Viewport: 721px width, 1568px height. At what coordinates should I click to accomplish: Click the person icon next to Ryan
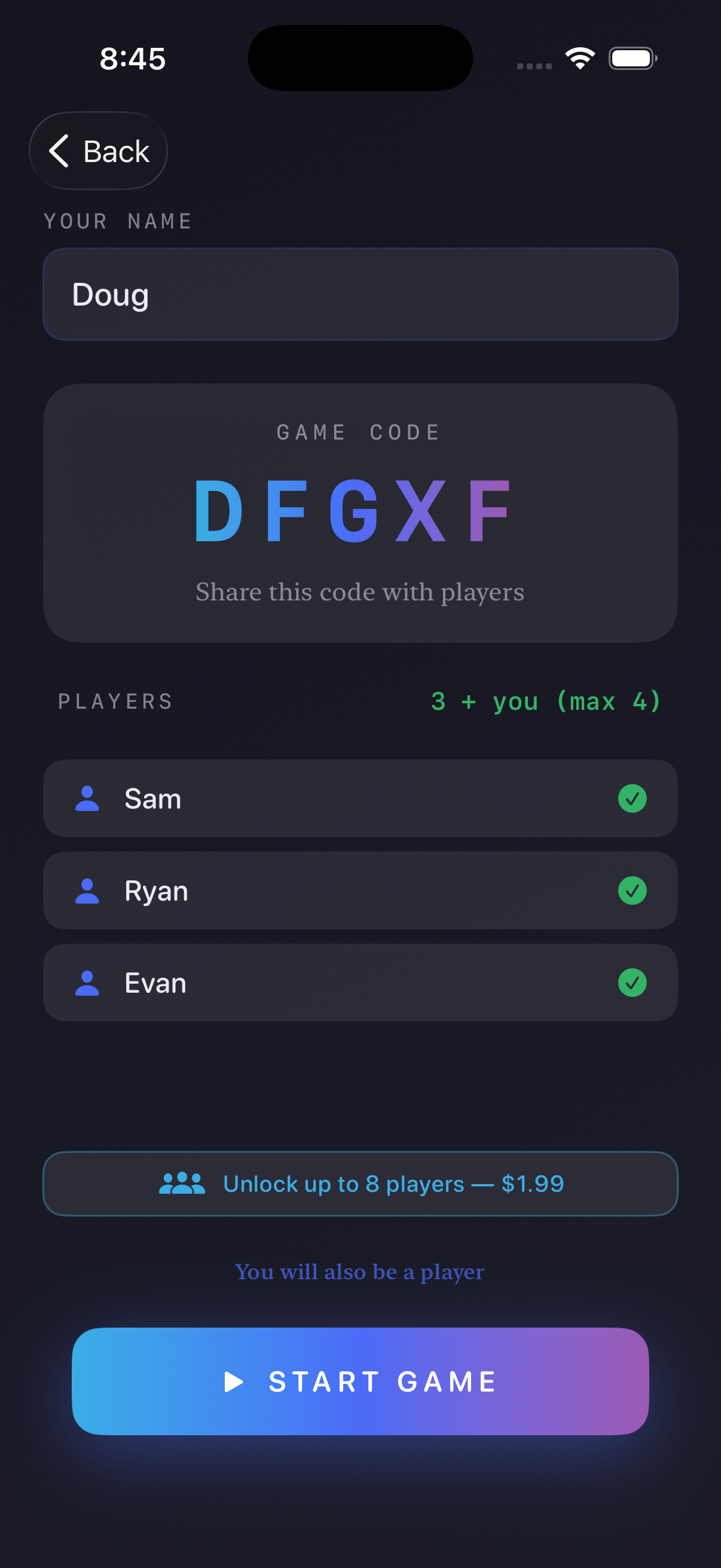coord(87,890)
